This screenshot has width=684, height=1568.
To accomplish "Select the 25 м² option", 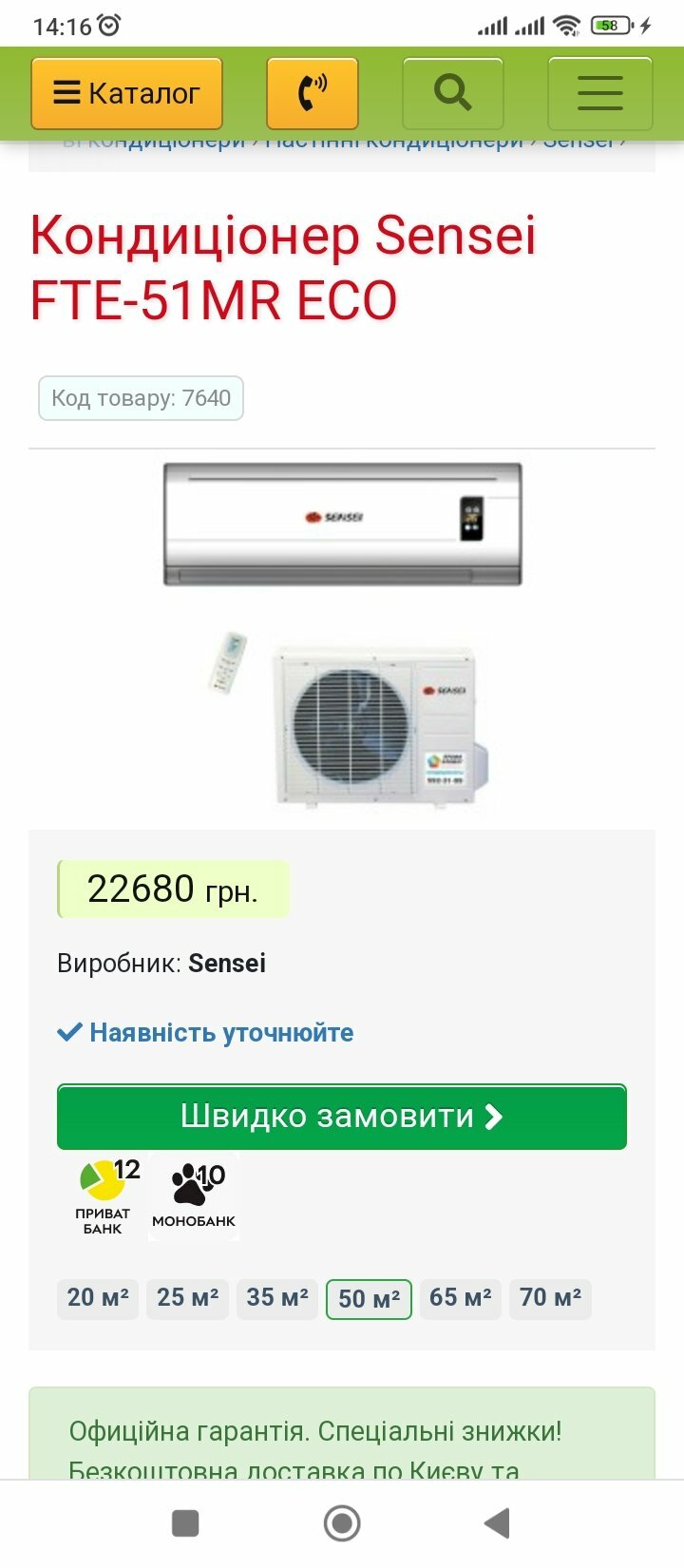I will pyautogui.click(x=187, y=1298).
